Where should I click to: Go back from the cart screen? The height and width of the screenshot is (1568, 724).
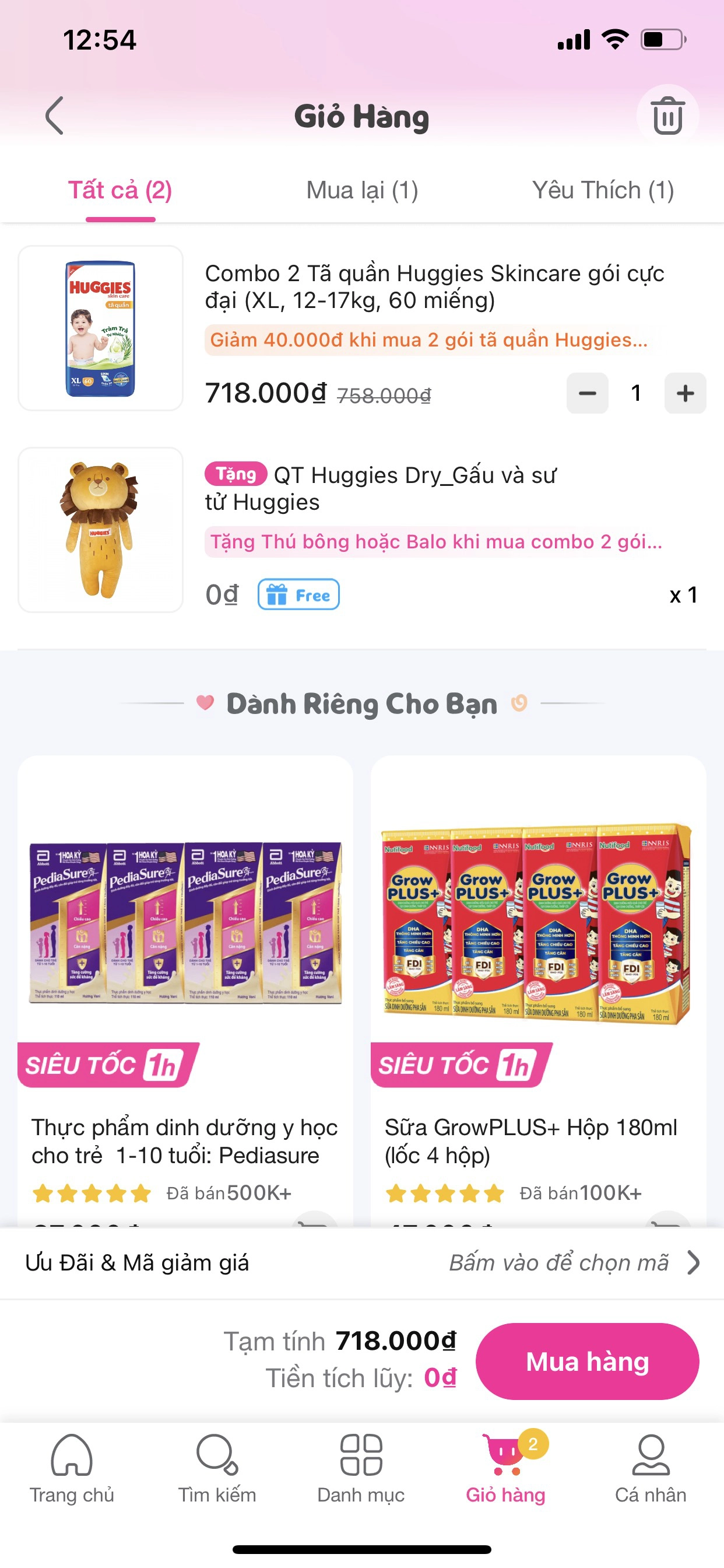(54, 116)
